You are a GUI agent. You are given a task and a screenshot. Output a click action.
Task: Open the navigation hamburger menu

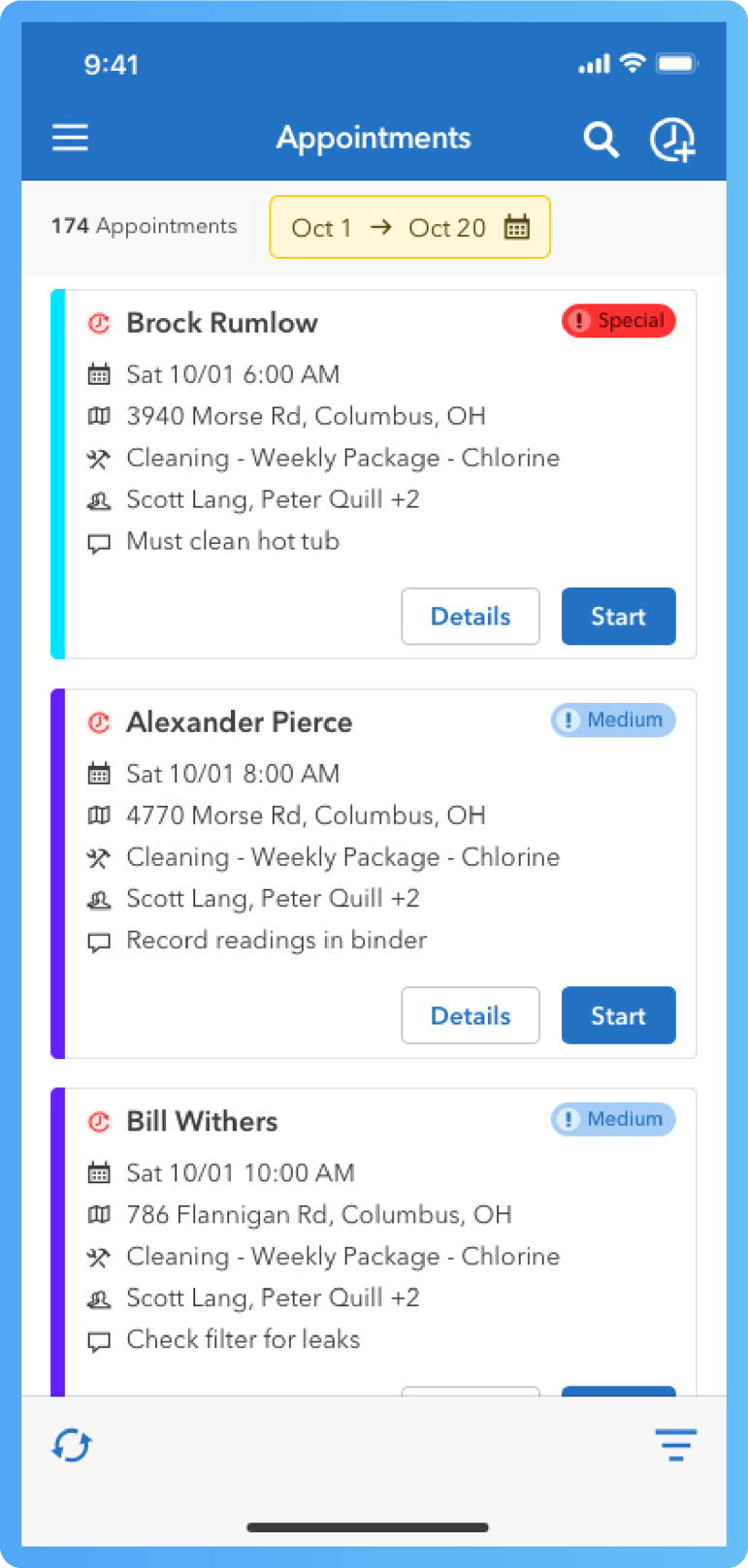tap(69, 138)
